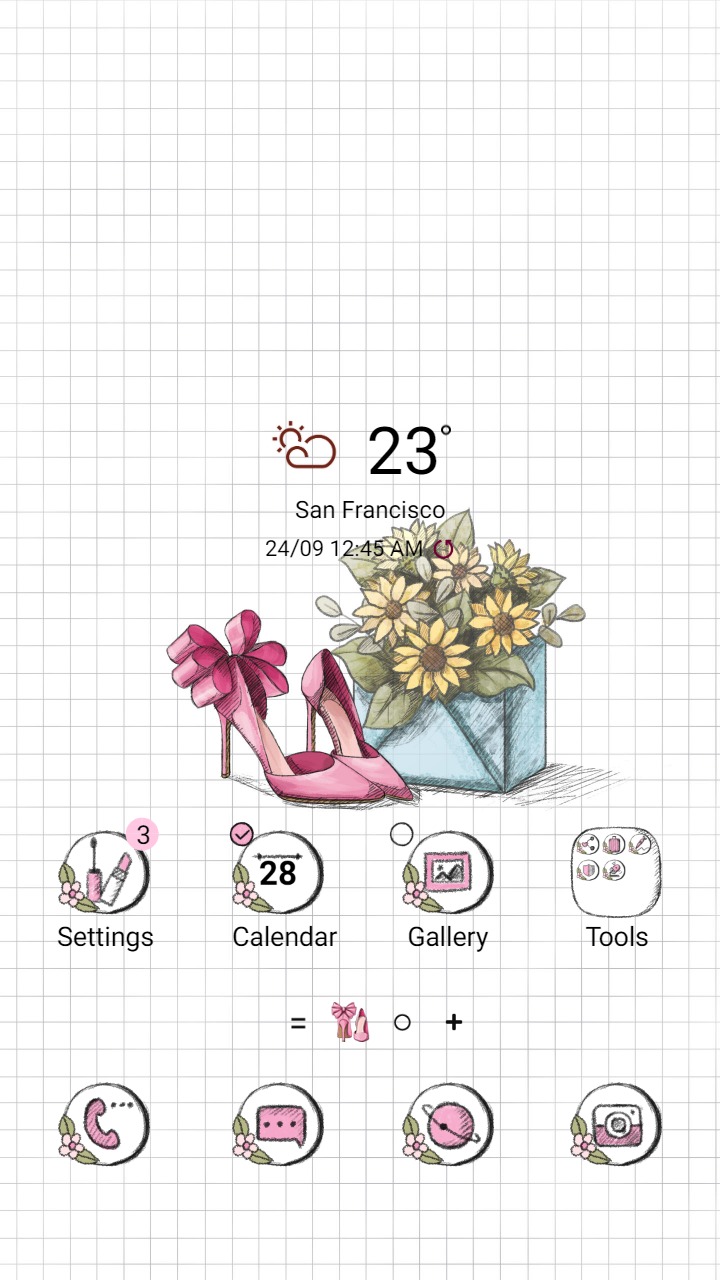Launch the messaging app from the dock
Image resolution: width=720 pixels, height=1280 pixels.
click(x=279, y=1125)
